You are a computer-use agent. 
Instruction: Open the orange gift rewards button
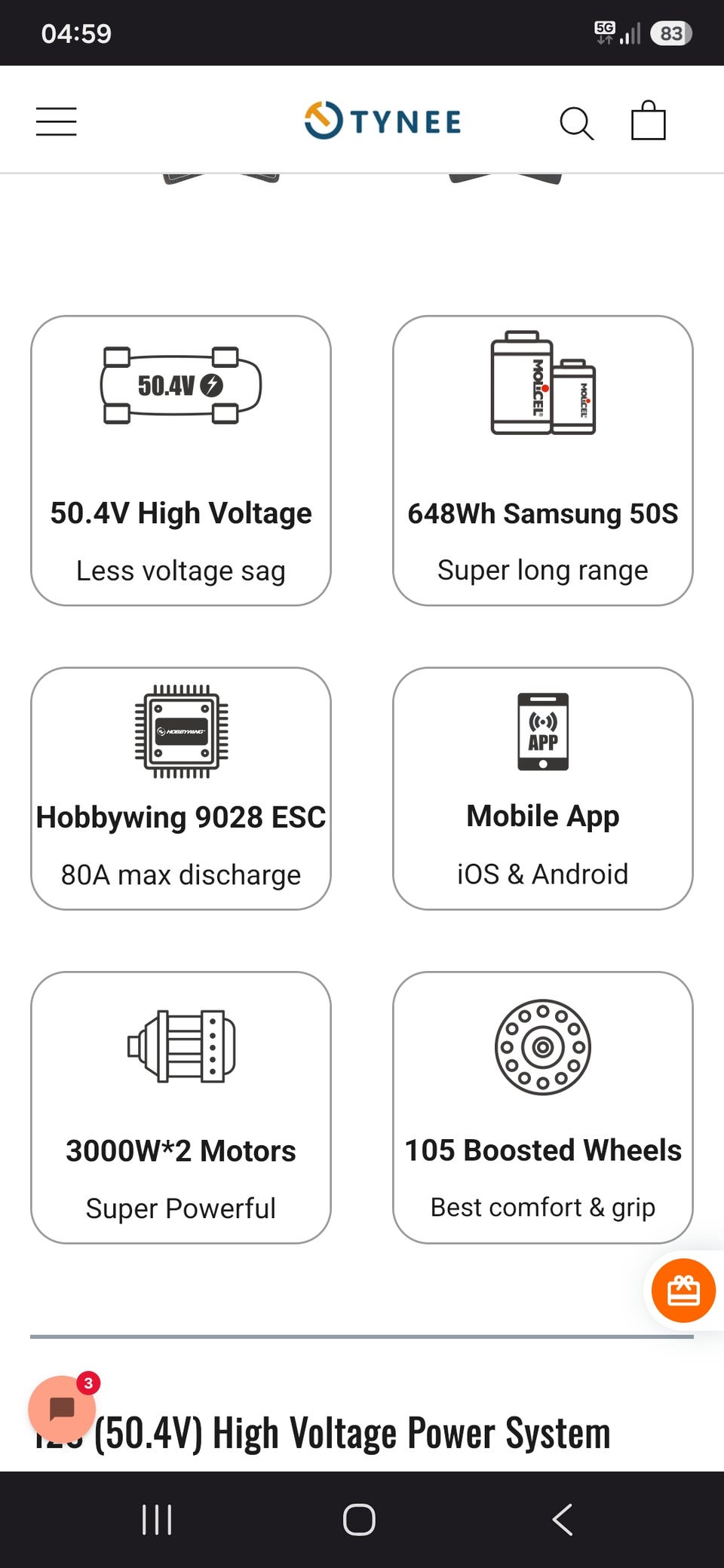point(683,1291)
